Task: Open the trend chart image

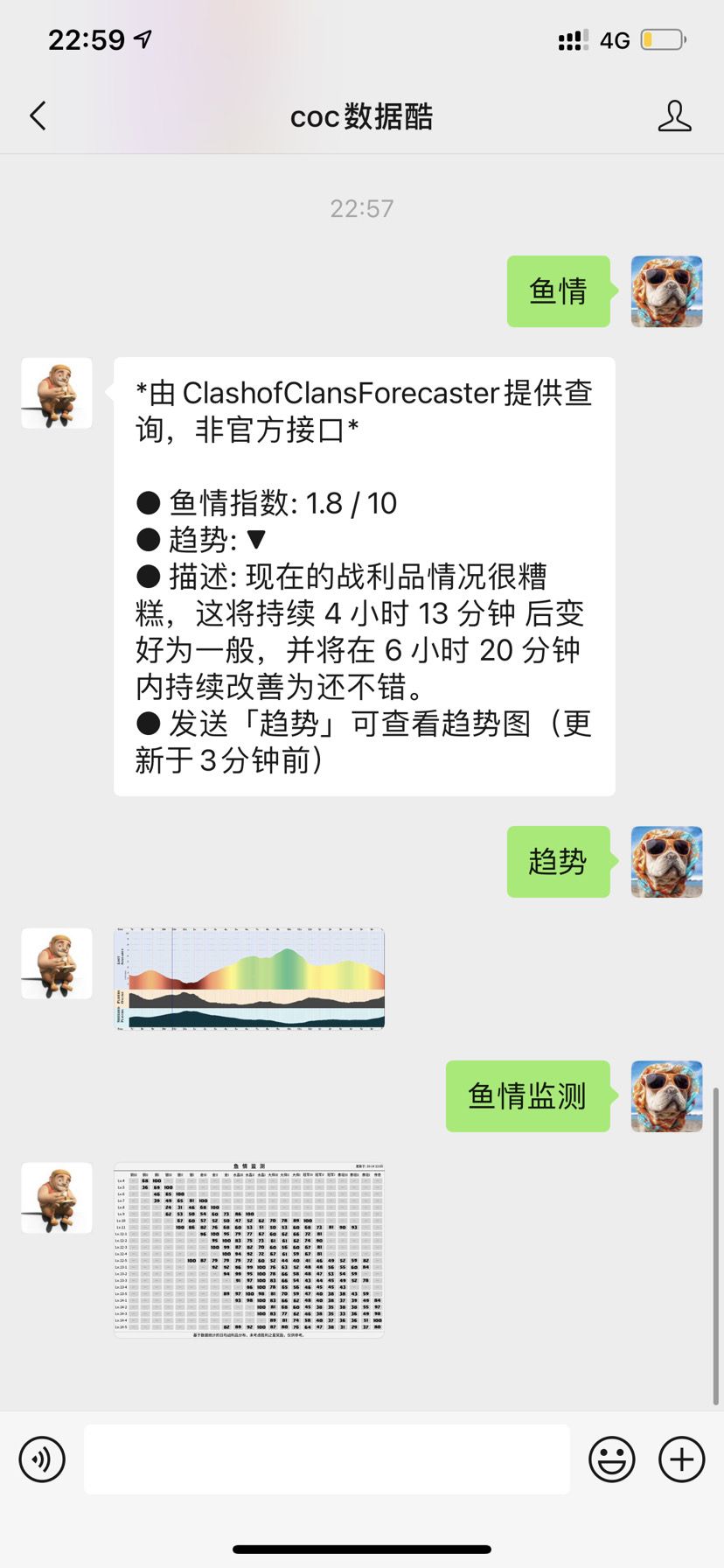Action: coord(248,978)
